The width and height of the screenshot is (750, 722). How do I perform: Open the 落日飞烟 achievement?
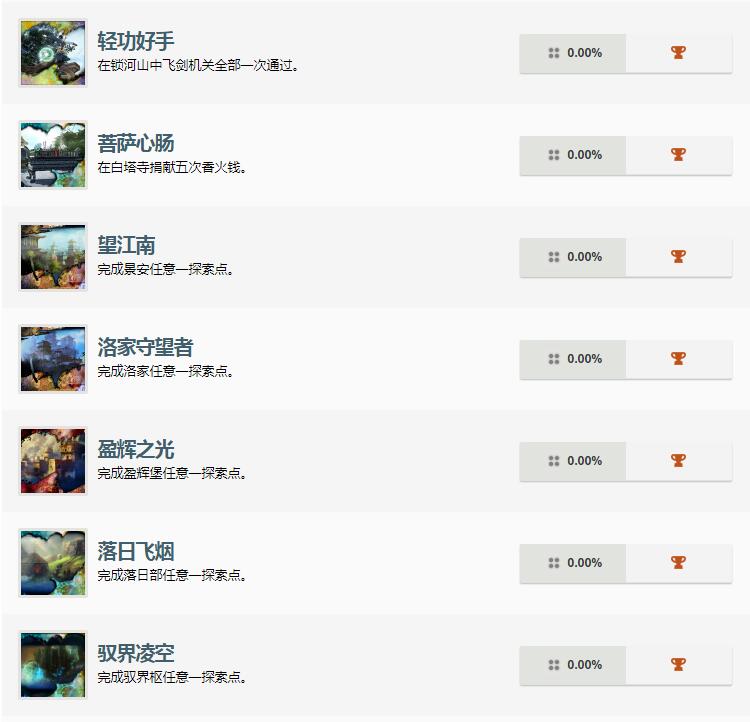click(136, 551)
